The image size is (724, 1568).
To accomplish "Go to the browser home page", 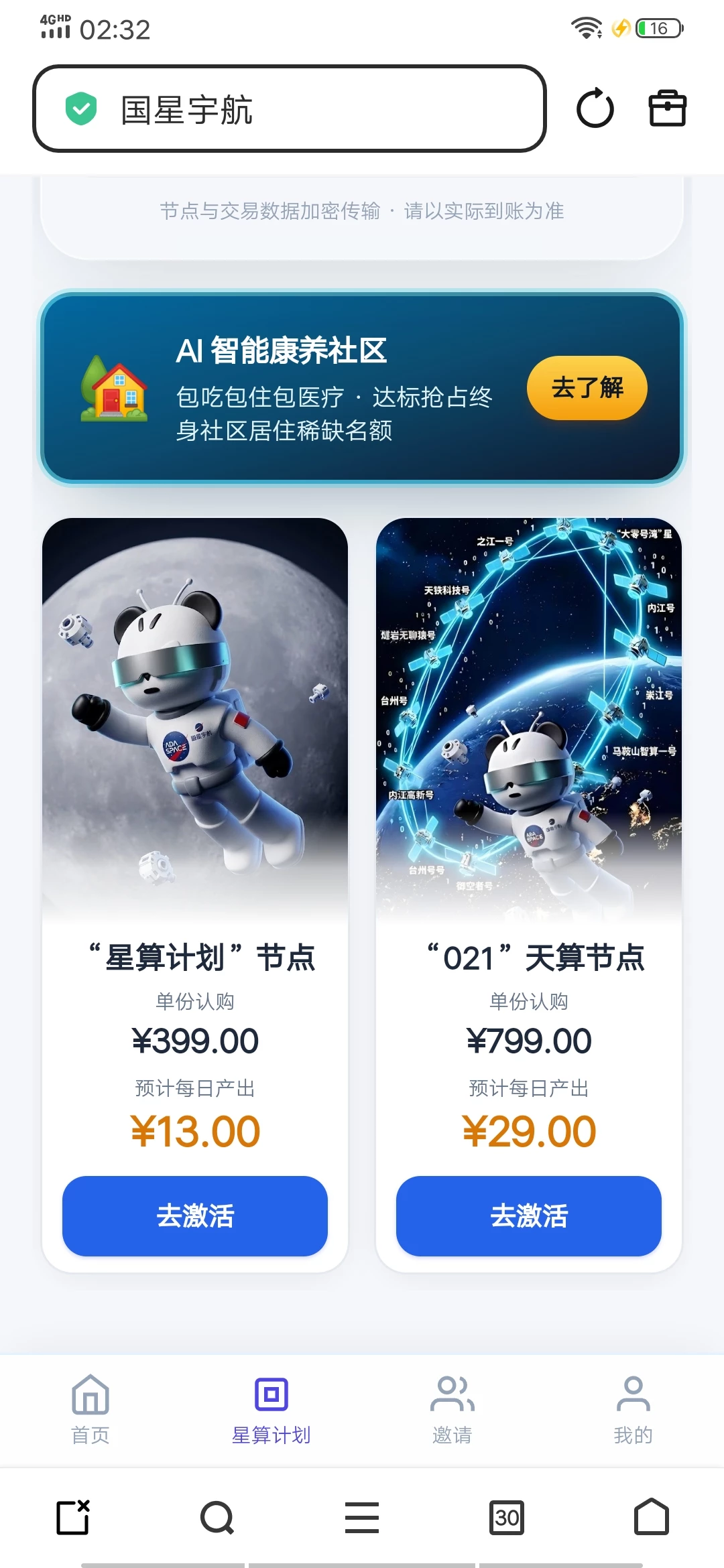I will point(652,1517).
